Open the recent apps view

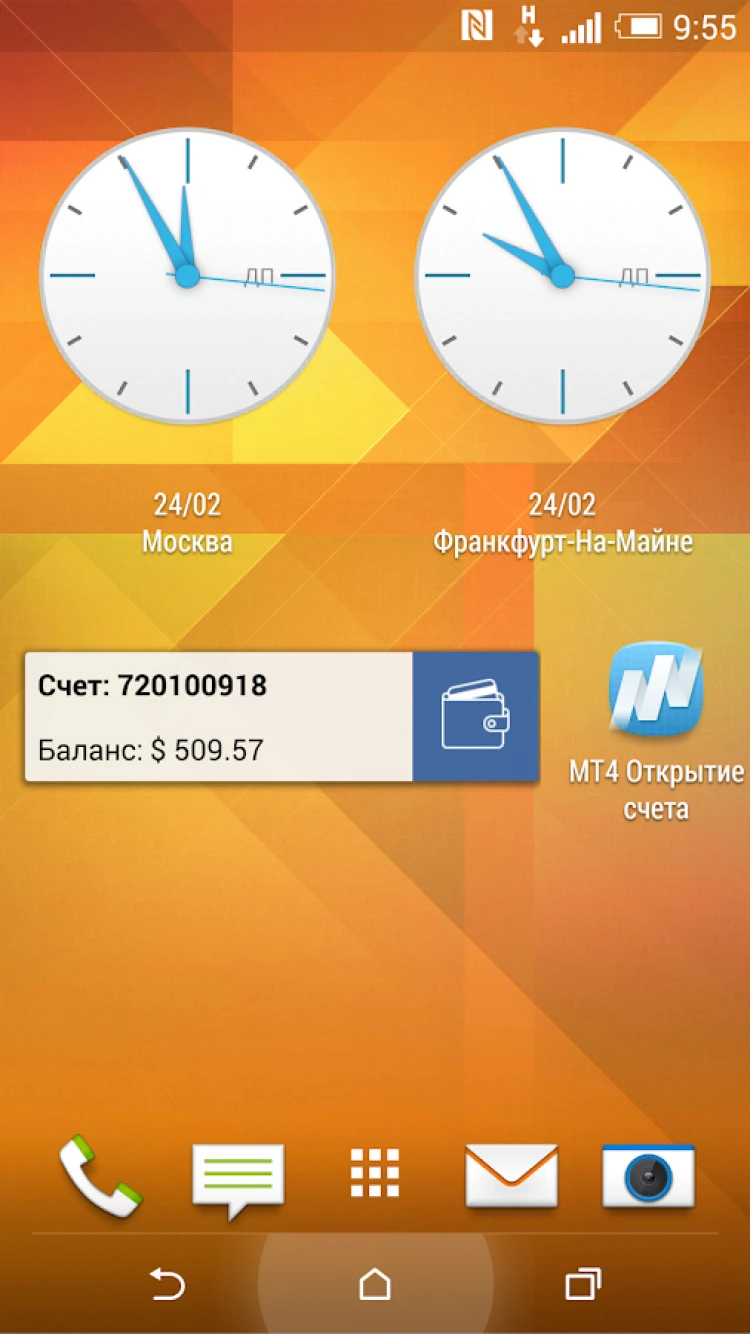[582, 1283]
